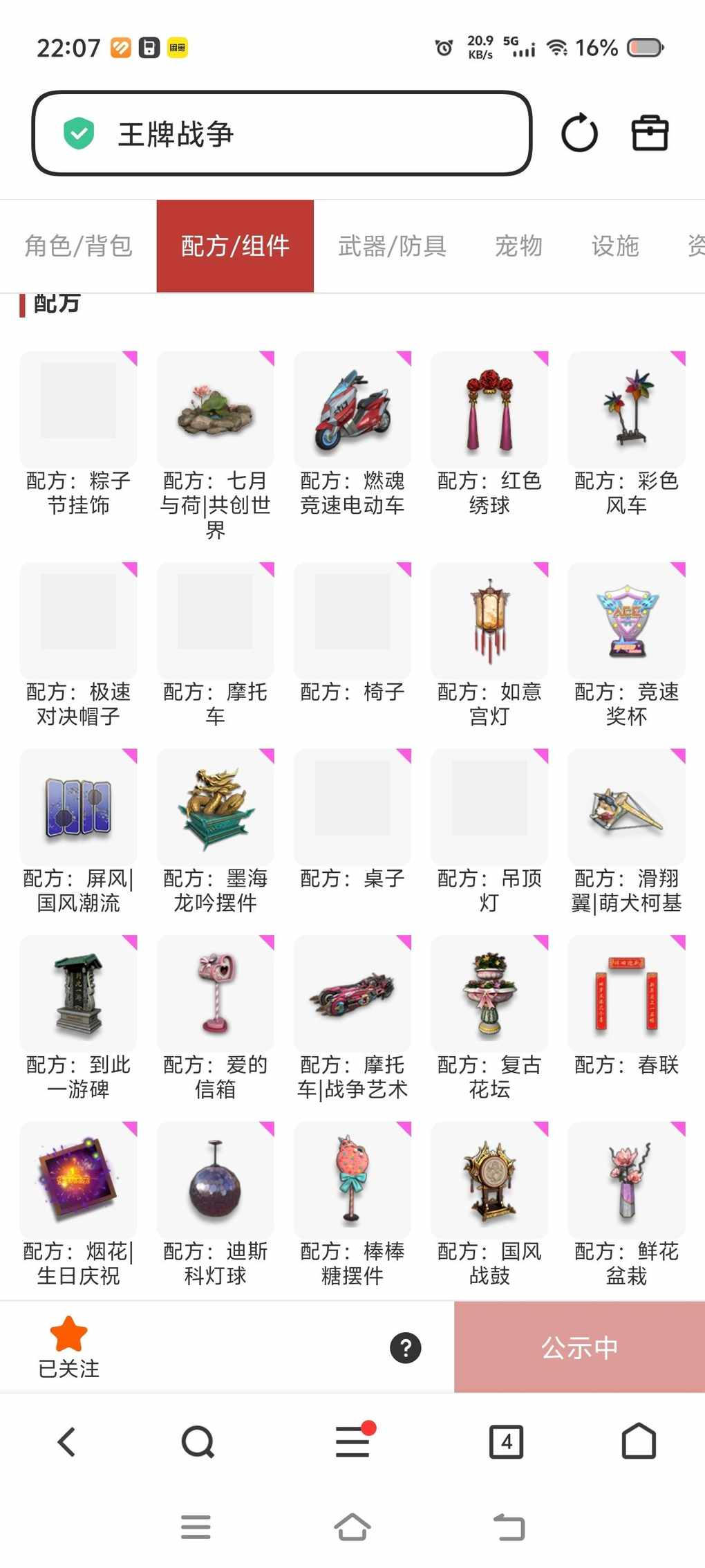The width and height of the screenshot is (705, 1568).
Task: Unfollow via the 已关注 star
Action: [68, 1346]
